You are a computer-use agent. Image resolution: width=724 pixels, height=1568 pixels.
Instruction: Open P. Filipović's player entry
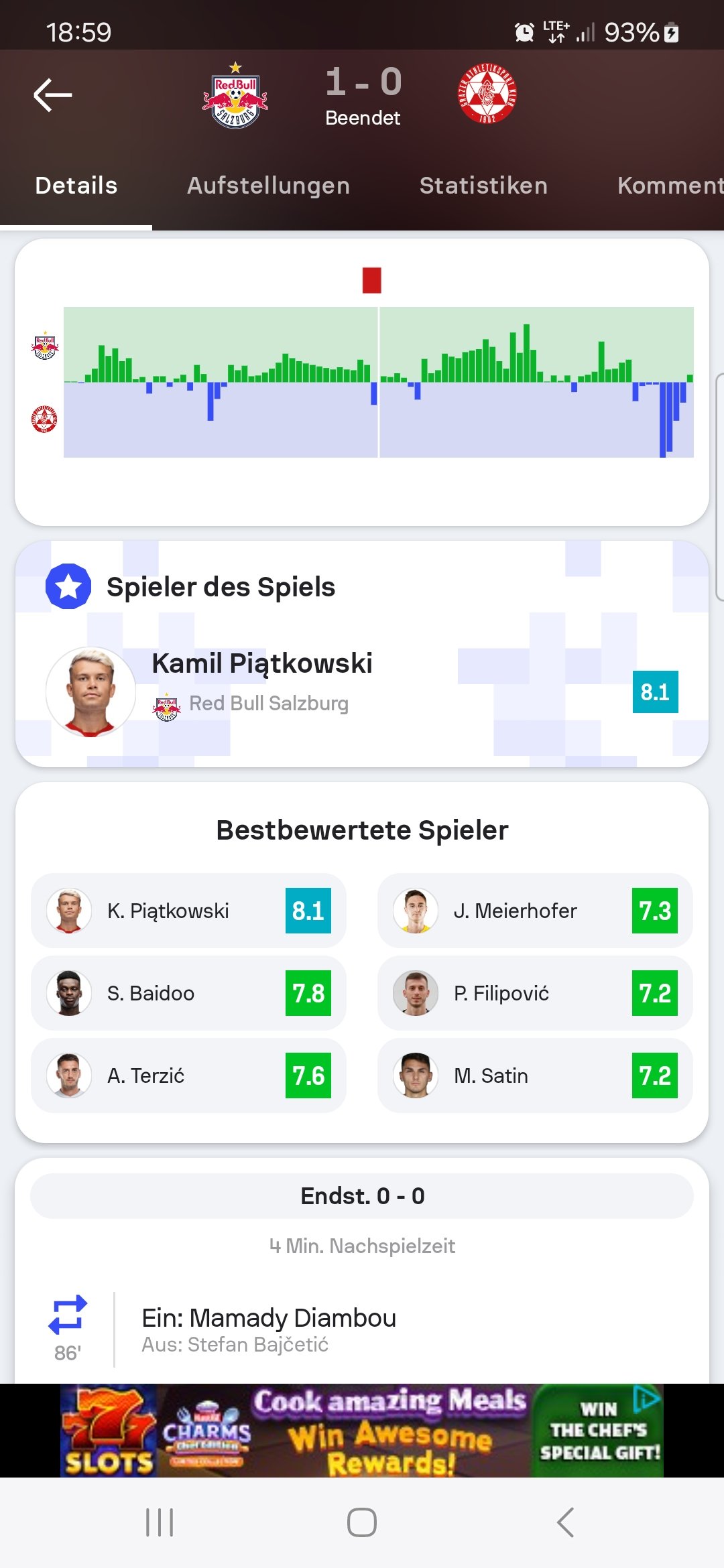point(535,993)
